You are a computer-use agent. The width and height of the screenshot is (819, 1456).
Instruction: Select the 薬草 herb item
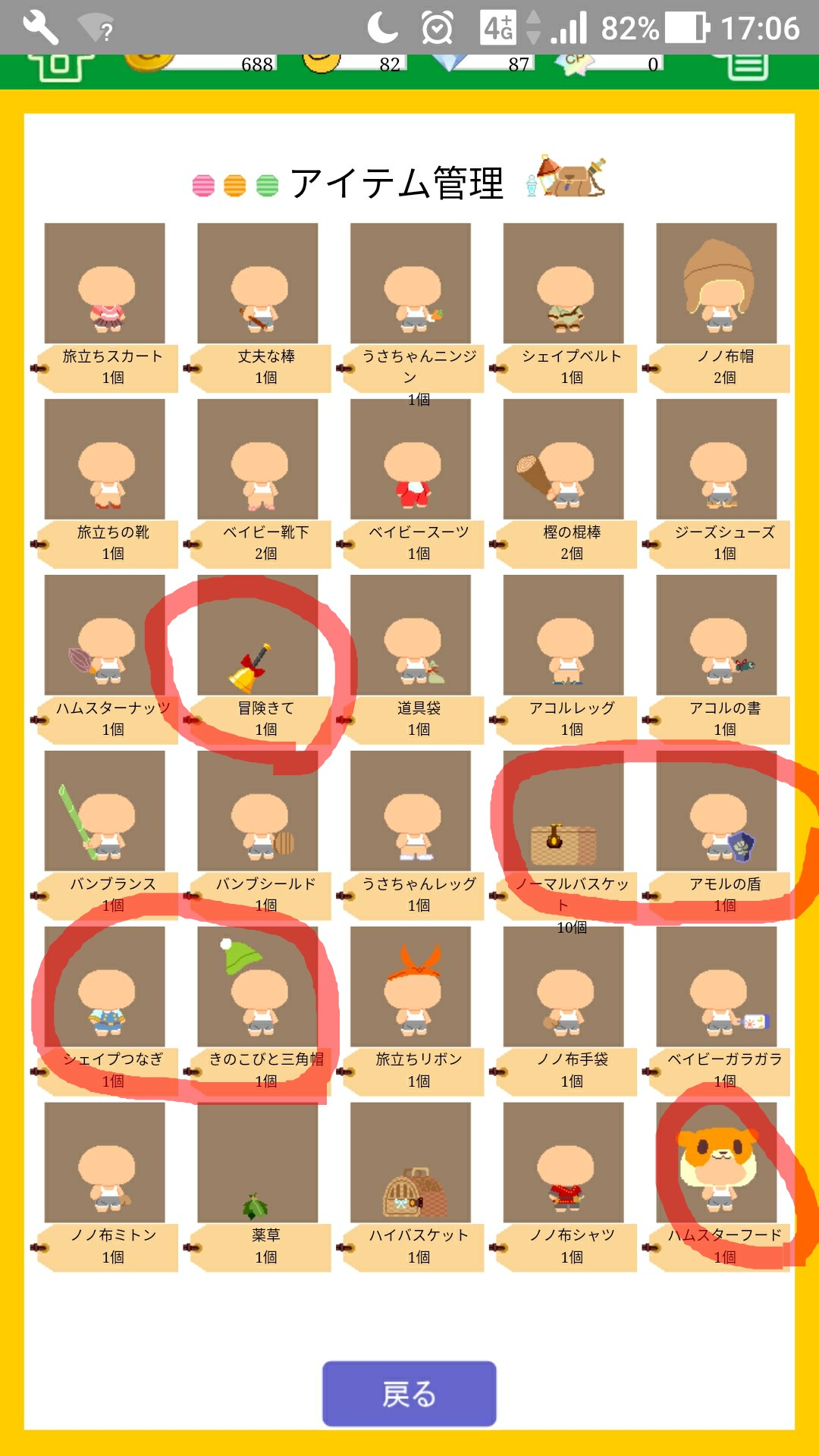pos(258,1163)
